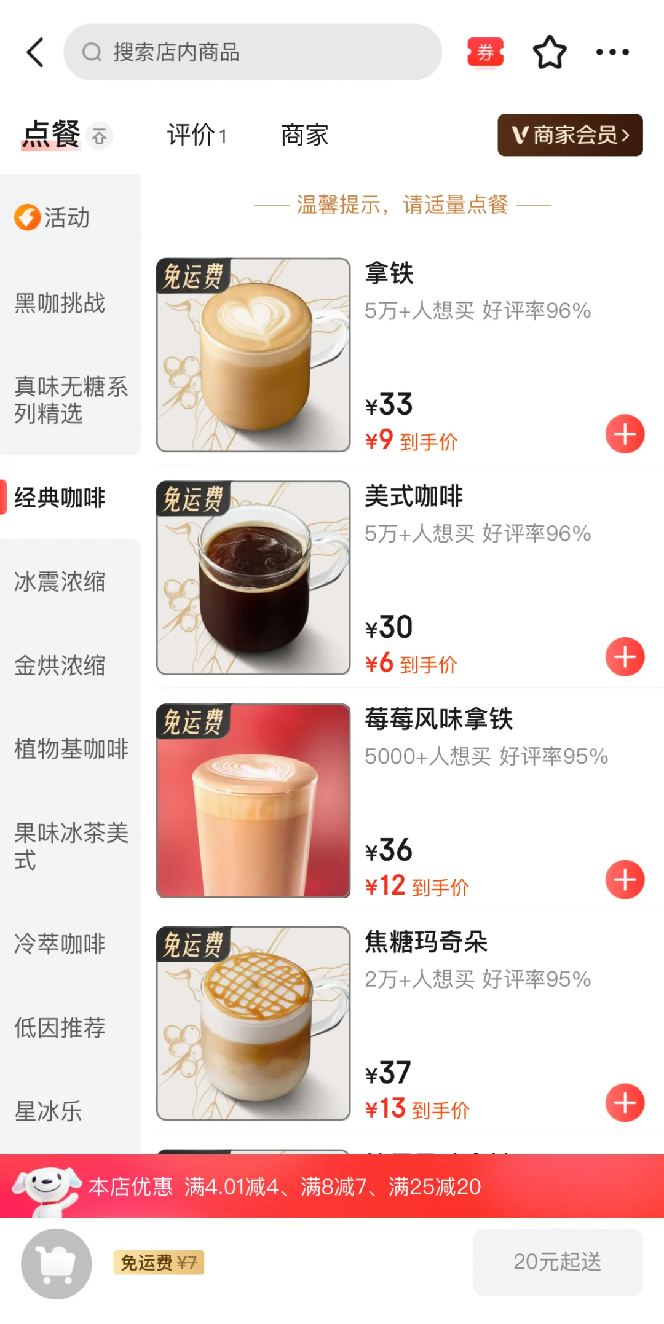Go back using the top-left arrow
Viewport: 664px width, 1324px height.
(36, 52)
